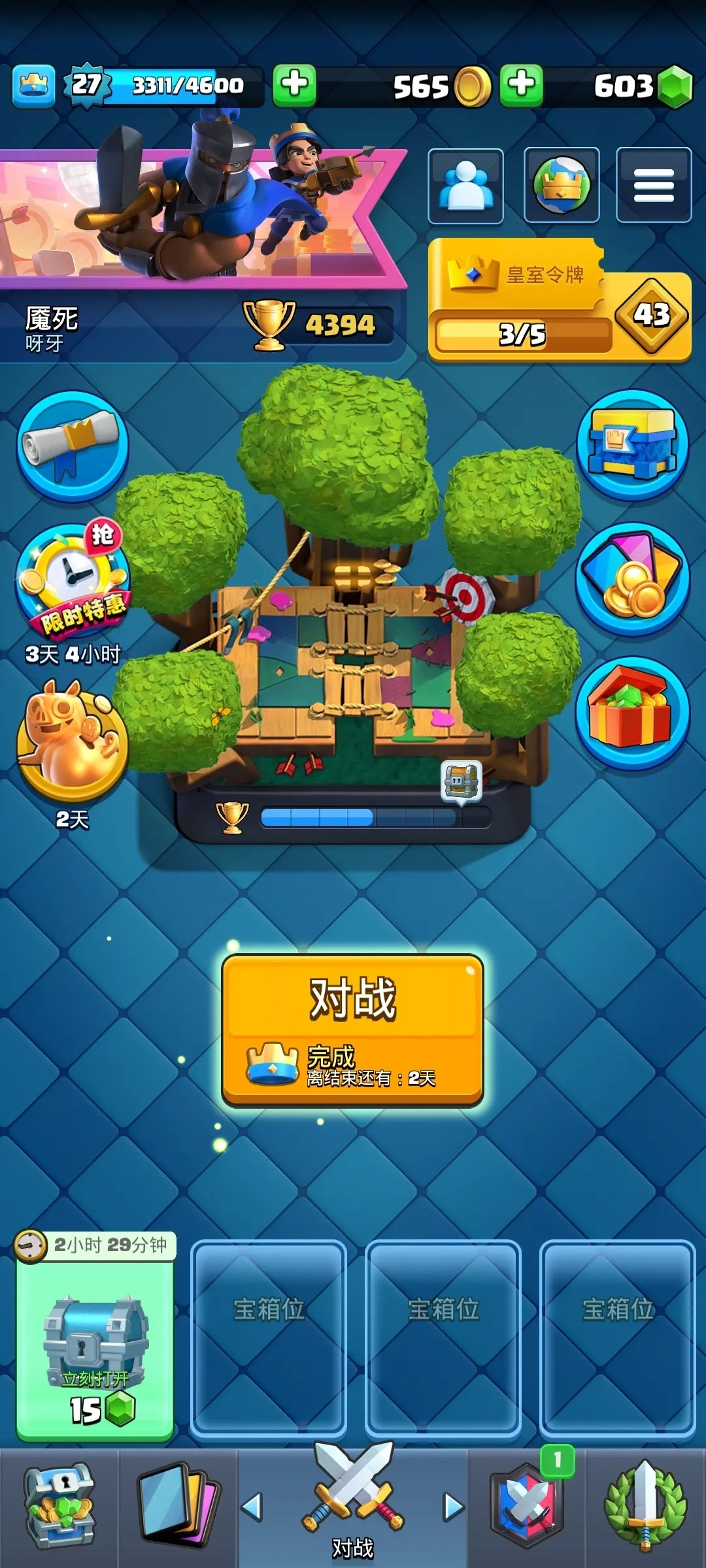706x1568 pixels.
Task: Open the 魇死 player profile
Action: coord(52,327)
